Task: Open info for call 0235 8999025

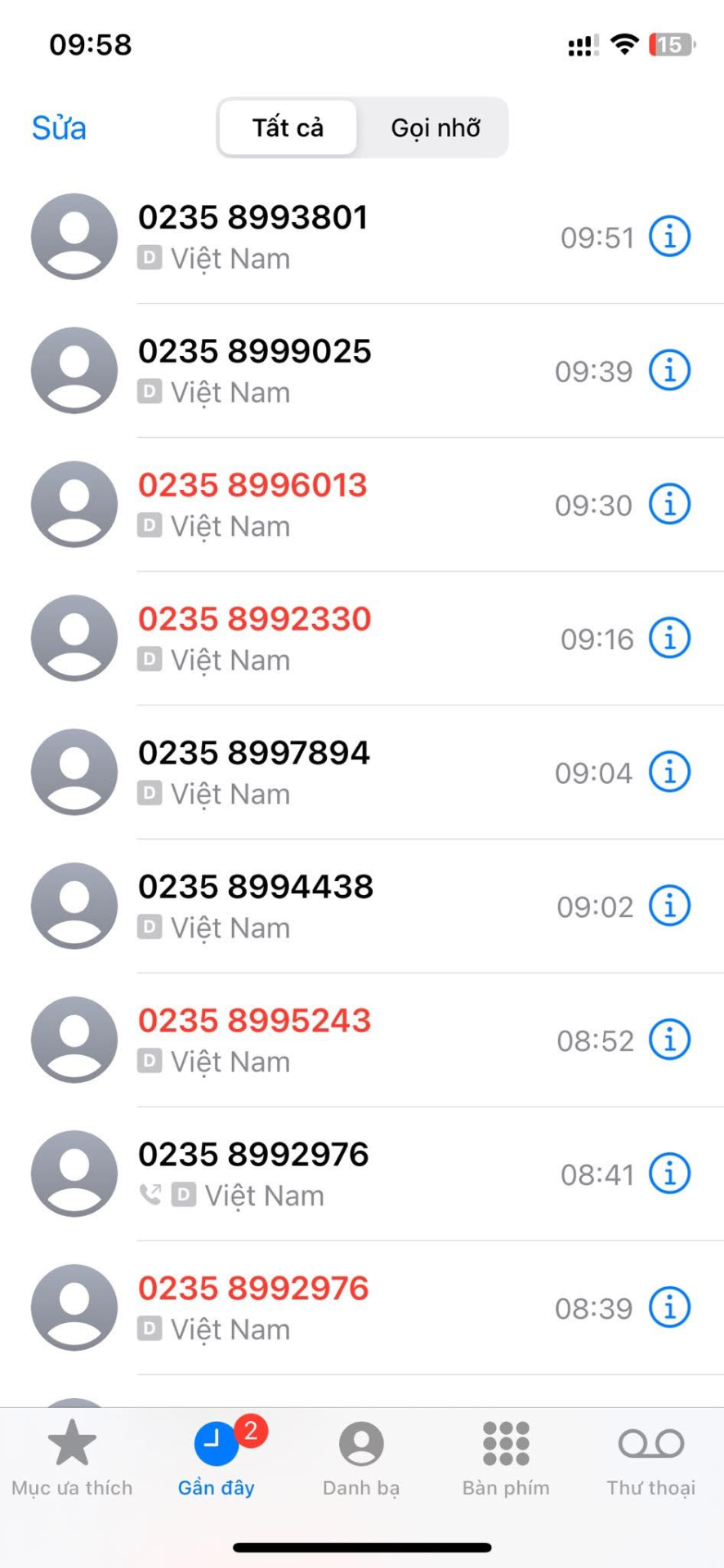Action: [669, 371]
